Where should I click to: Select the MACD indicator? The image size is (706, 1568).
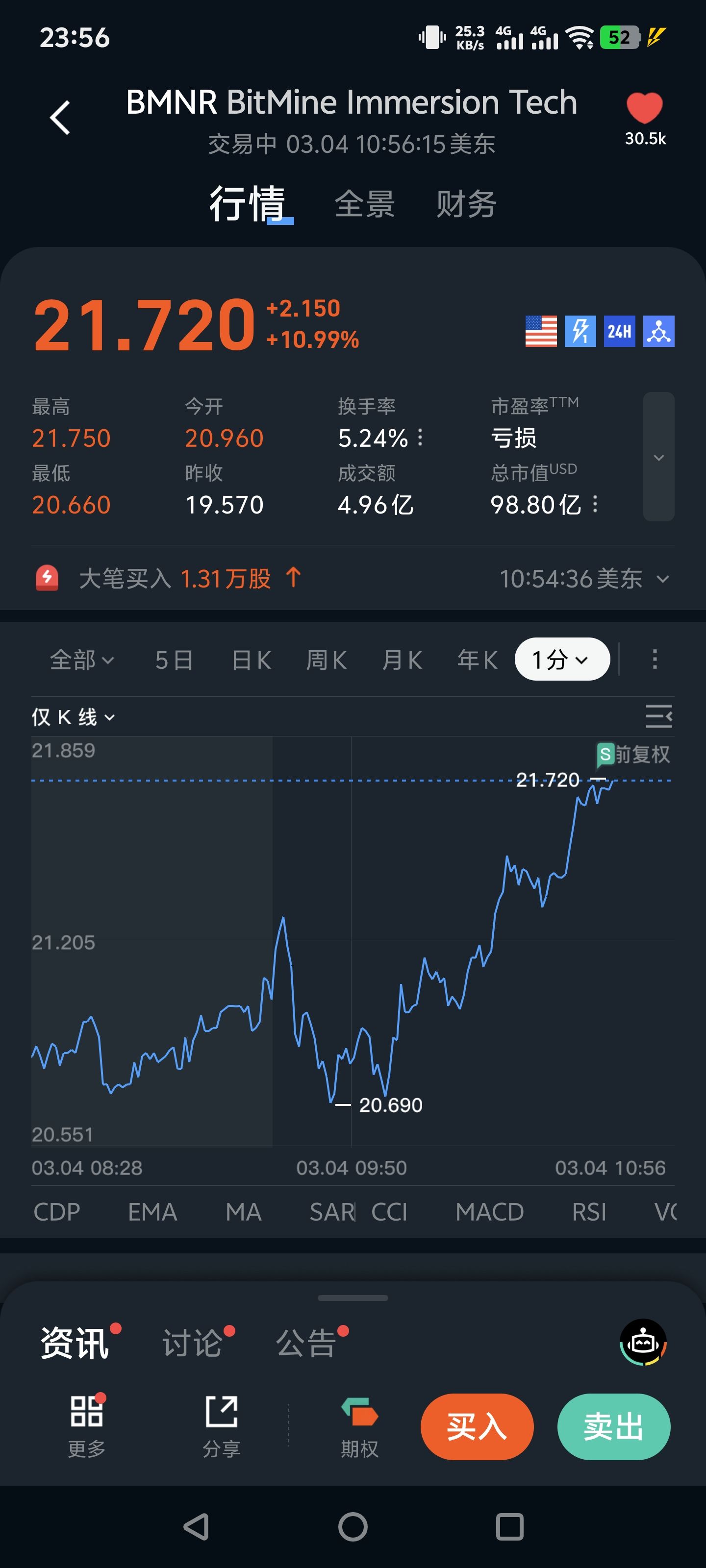489,1212
